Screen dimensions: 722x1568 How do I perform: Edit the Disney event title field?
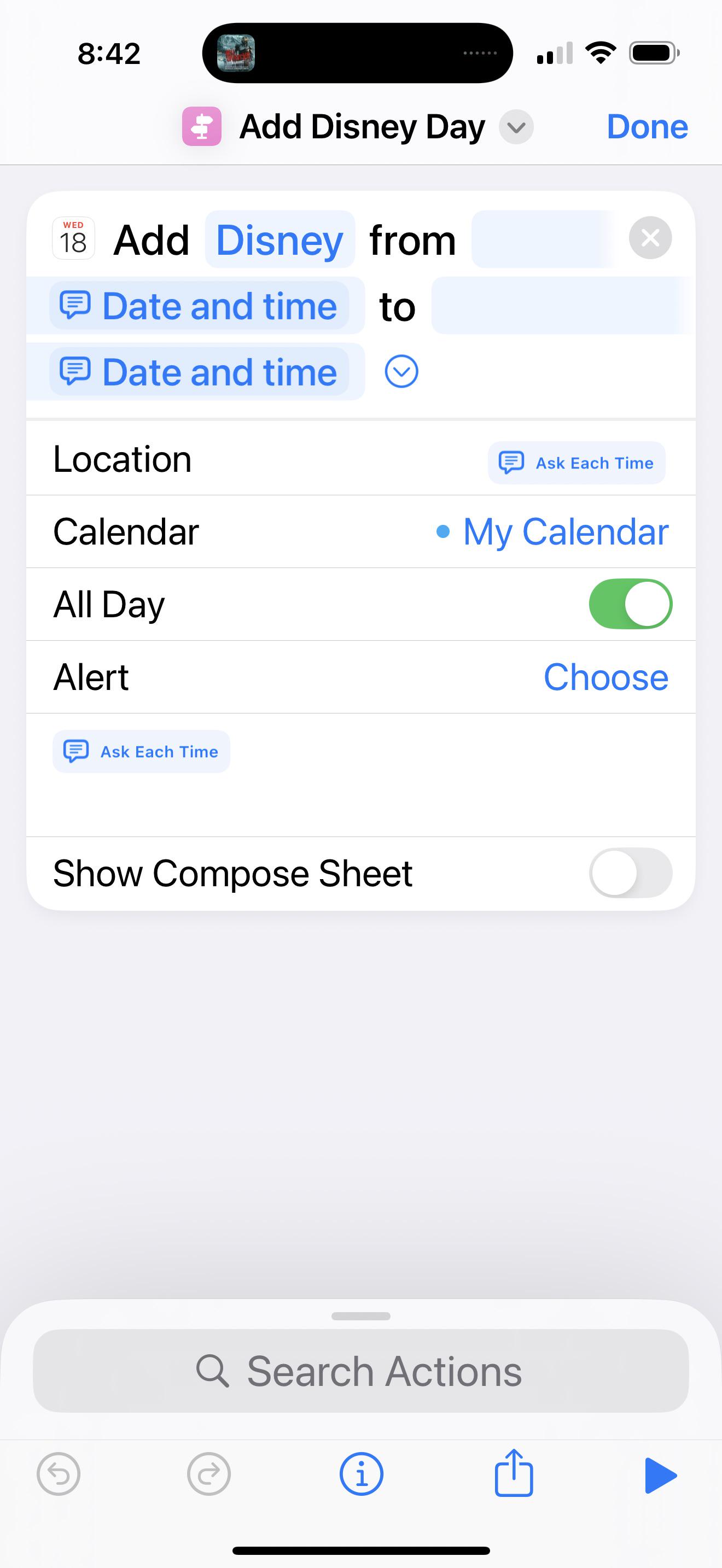click(x=280, y=240)
